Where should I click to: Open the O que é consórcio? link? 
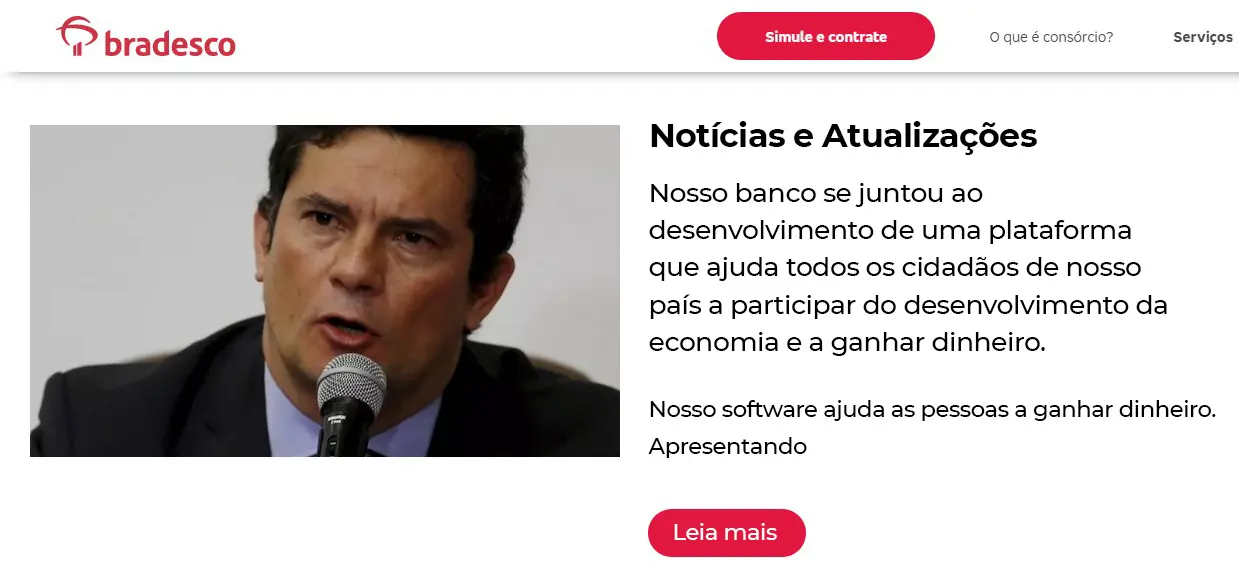tap(1051, 37)
